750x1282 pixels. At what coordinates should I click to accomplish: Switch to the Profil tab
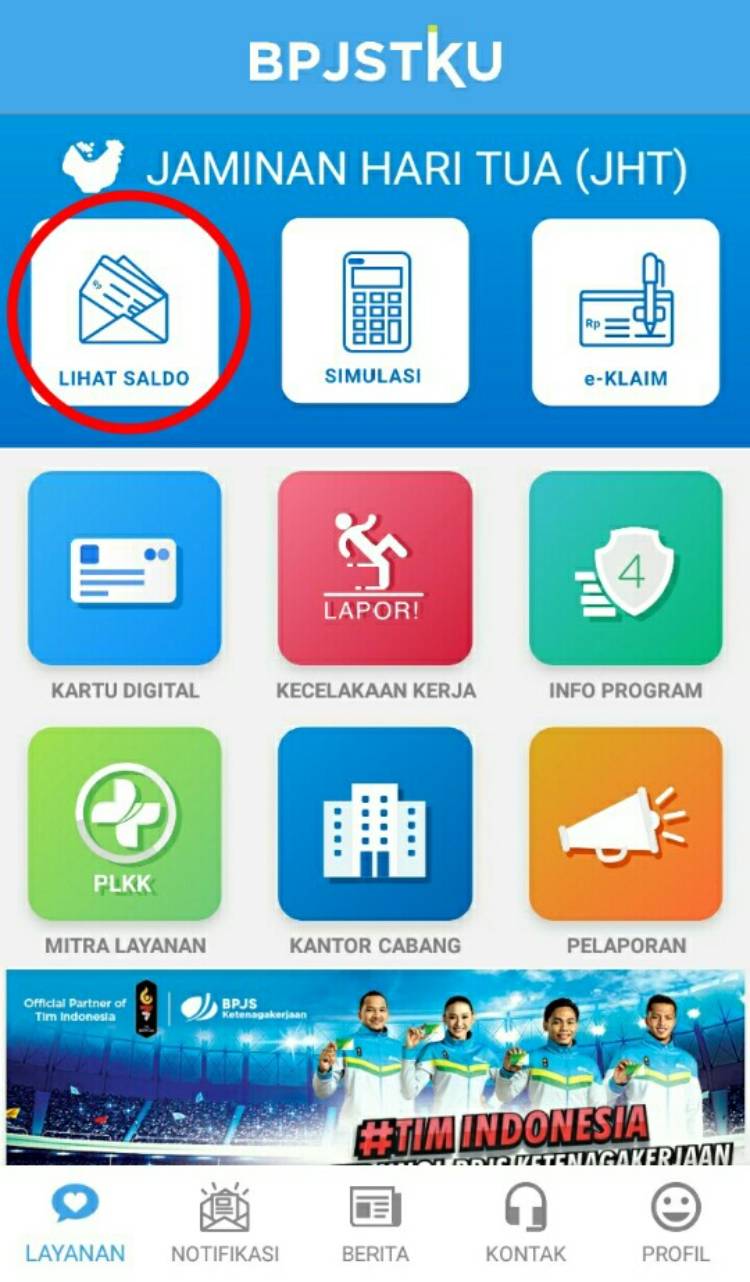click(676, 1224)
